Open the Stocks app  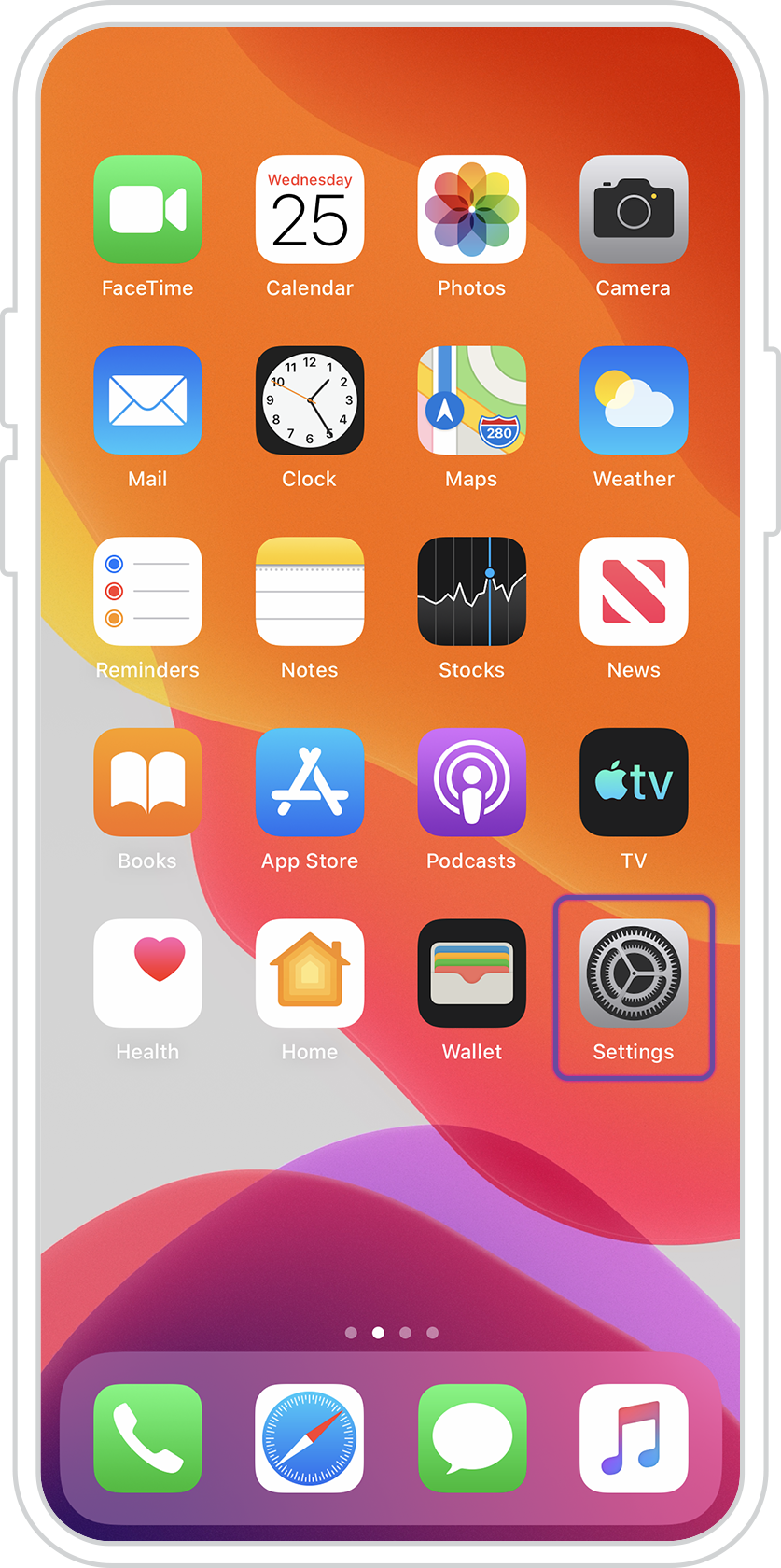click(471, 591)
